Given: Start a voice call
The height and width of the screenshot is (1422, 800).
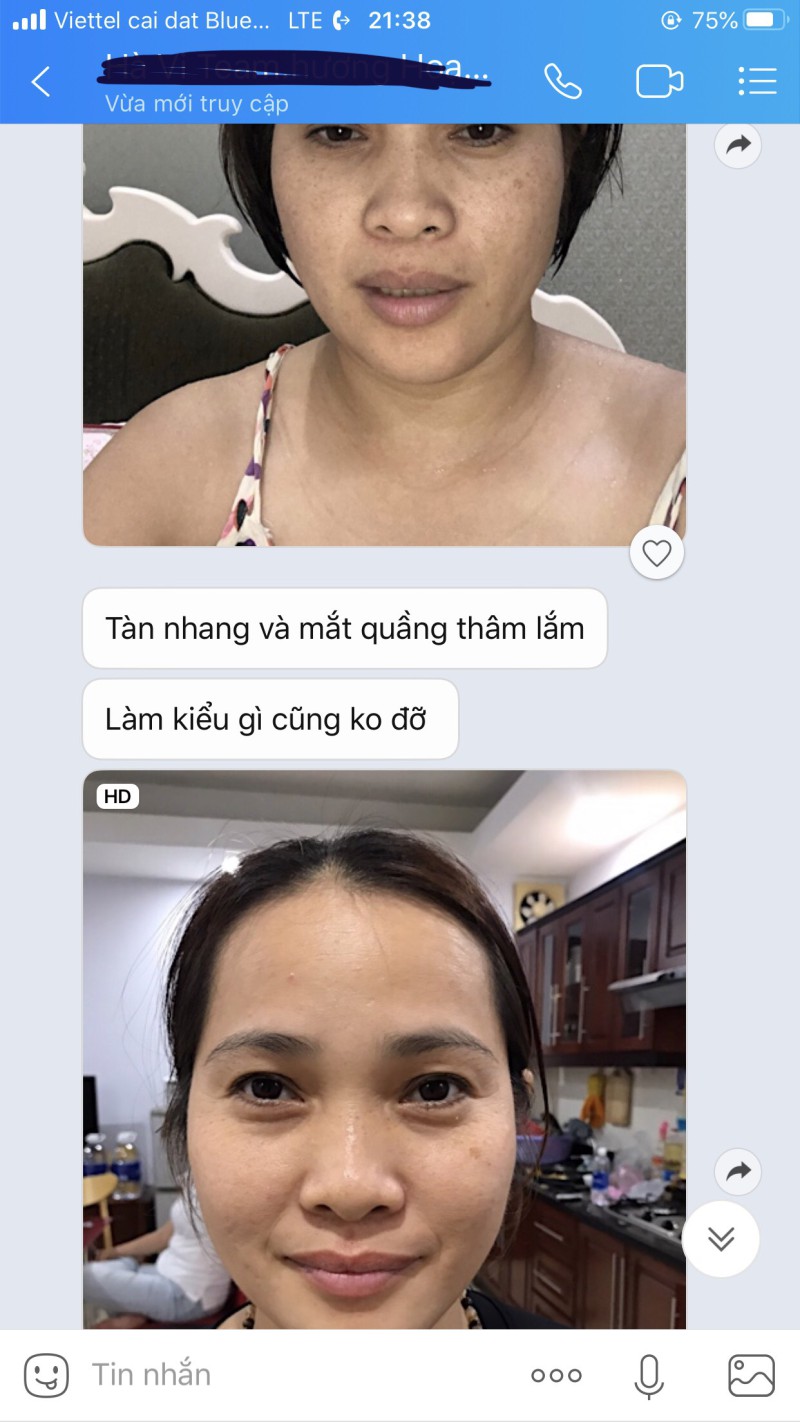Looking at the screenshot, I should [x=562, y=81].
